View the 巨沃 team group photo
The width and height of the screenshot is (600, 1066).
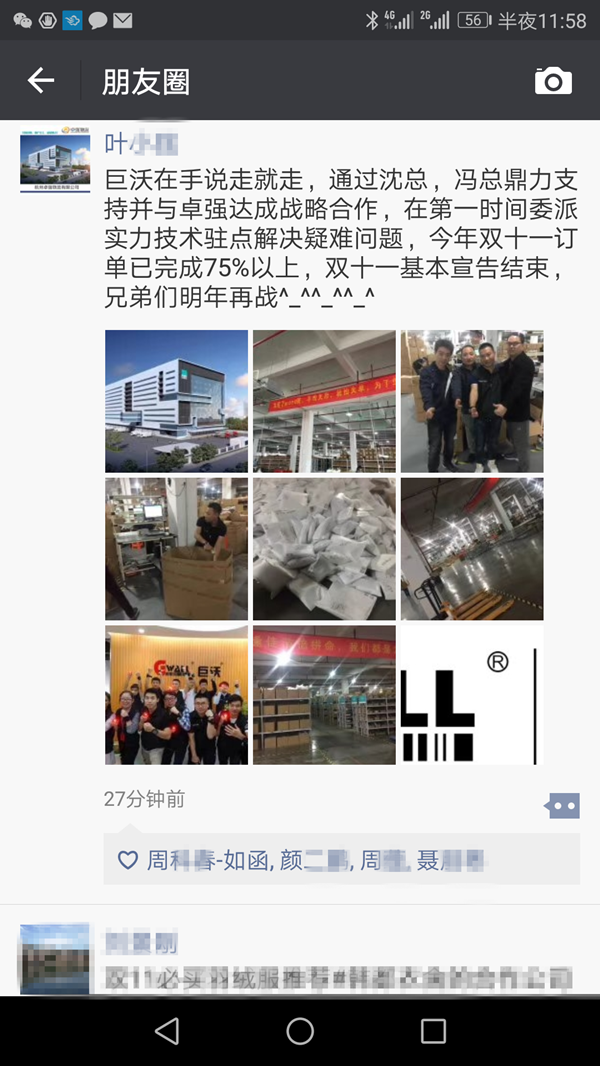pos(176,695)
